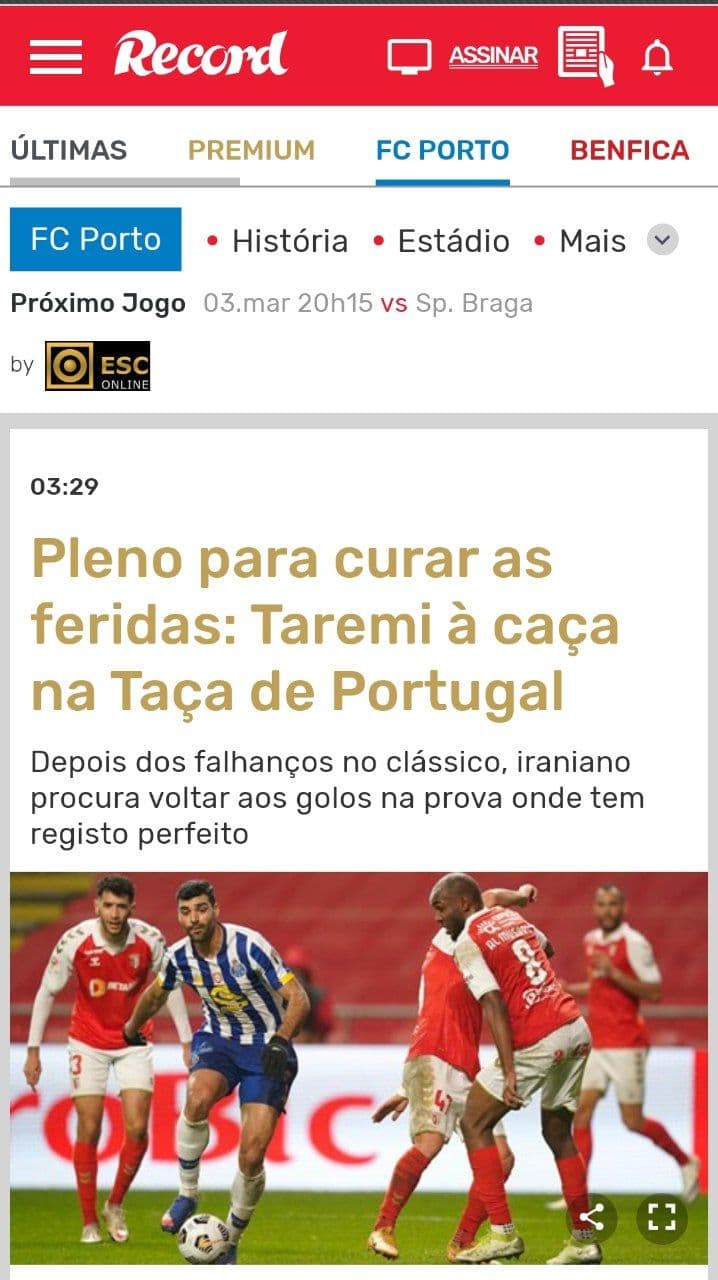Open the digital newspaper edition icon
This screenshot has height=1280, width=718.
pos(585,56)
